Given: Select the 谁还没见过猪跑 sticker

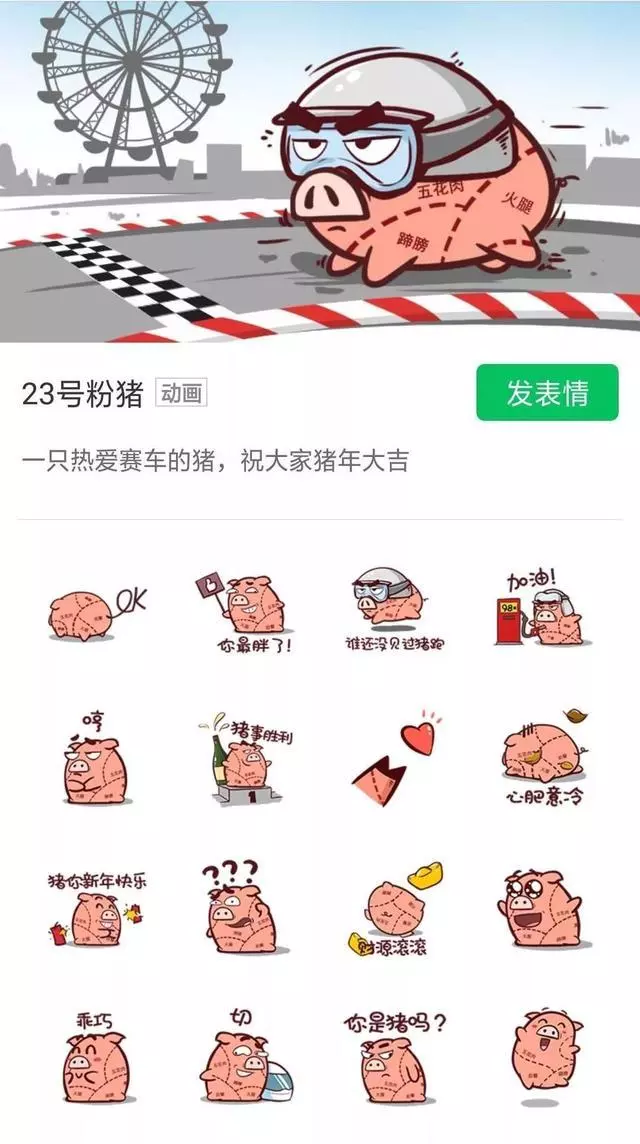Looking at the screenshot, I should (394, 609).
